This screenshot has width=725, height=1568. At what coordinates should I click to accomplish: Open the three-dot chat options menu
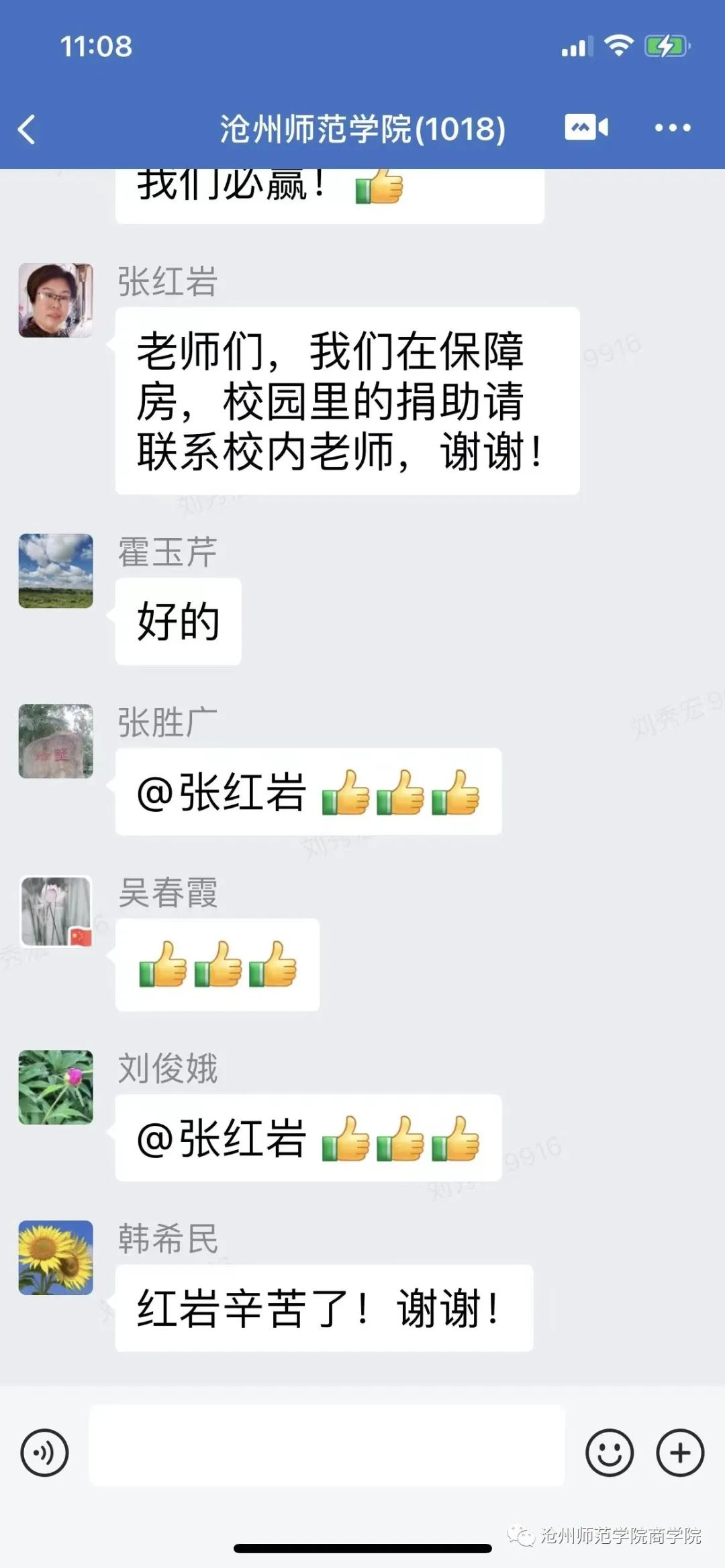(672, 127)
